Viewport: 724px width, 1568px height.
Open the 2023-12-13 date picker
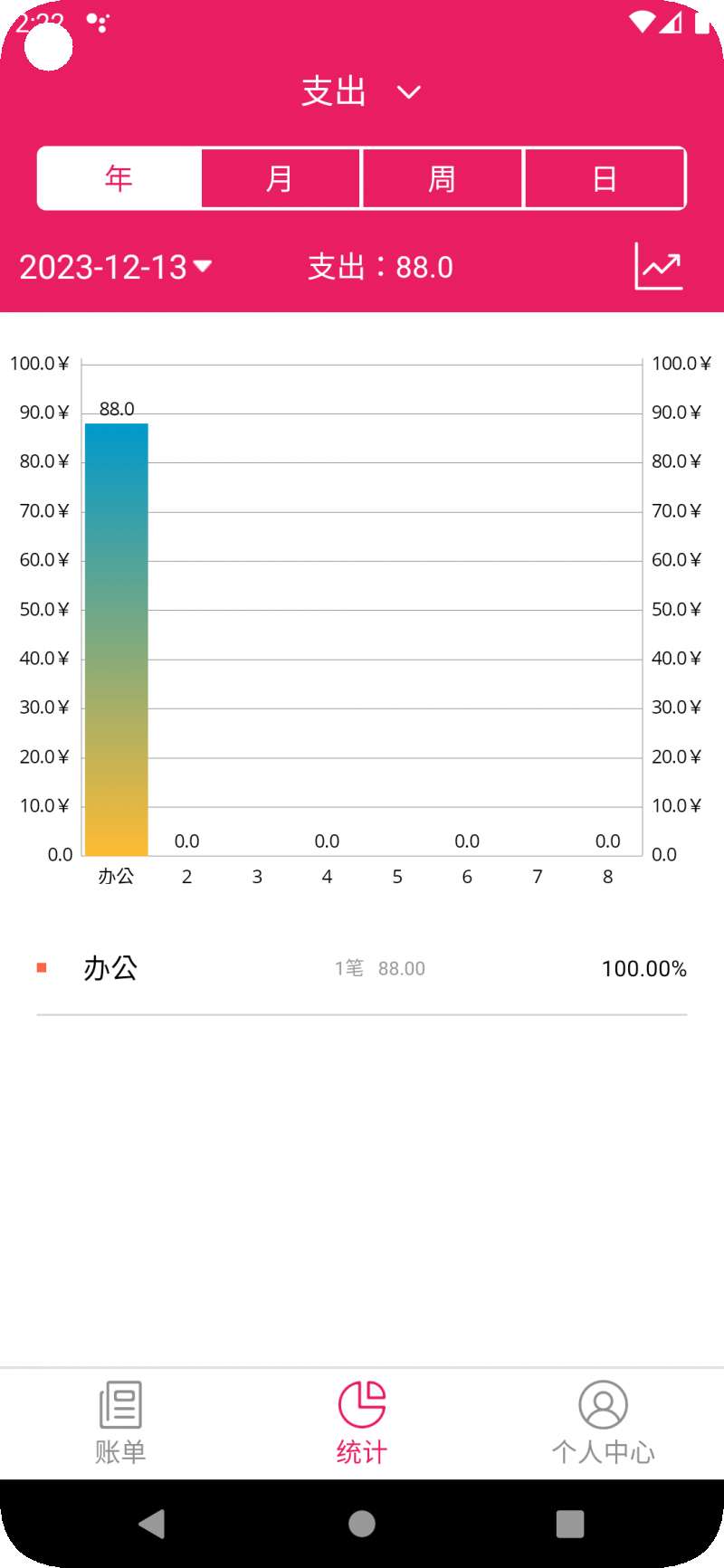coord(115,267)
